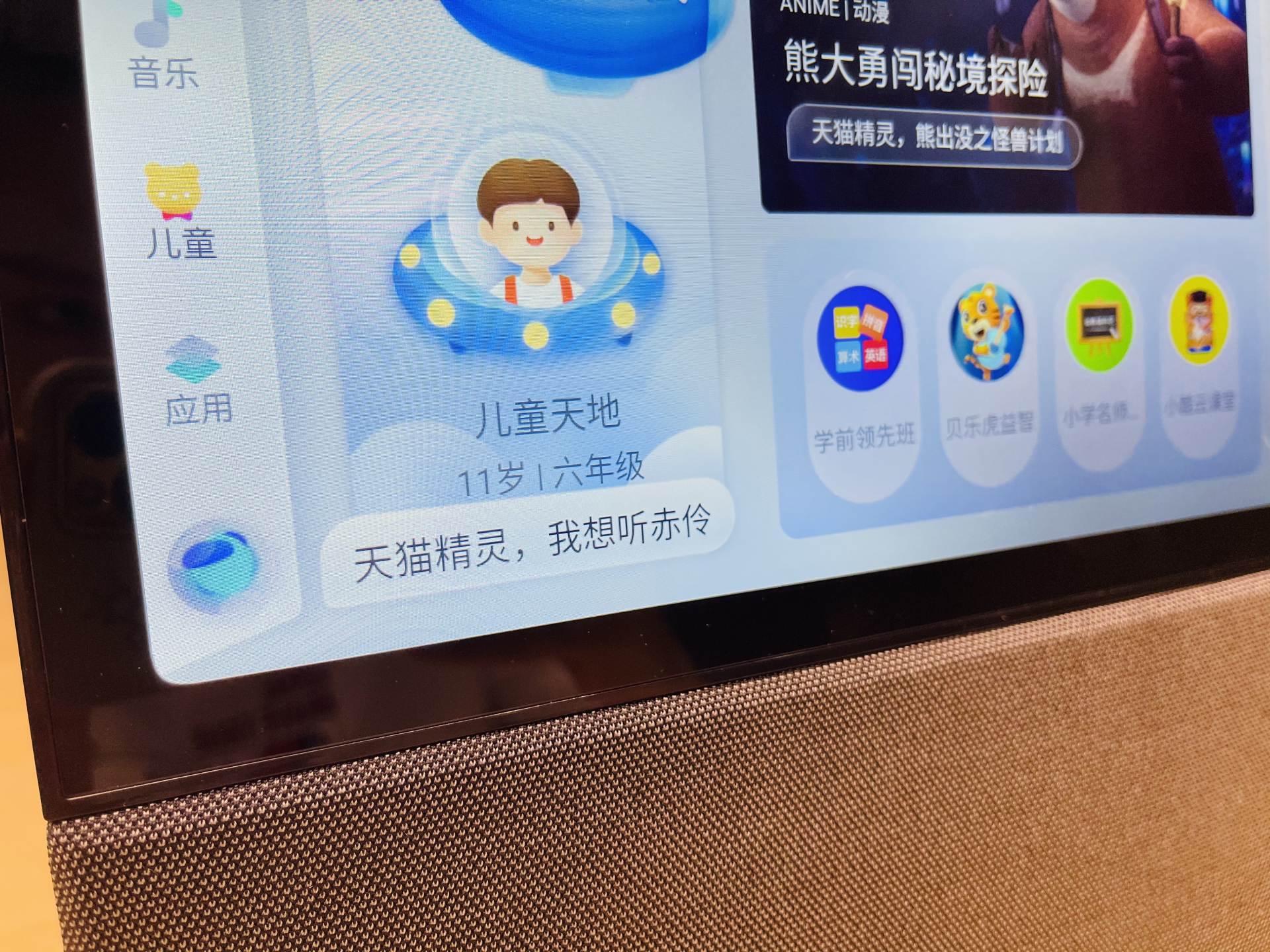This screenshot has height=952, width=1270.
Task: Open the 儿童天地 profile card
Action: click(529, 297)
